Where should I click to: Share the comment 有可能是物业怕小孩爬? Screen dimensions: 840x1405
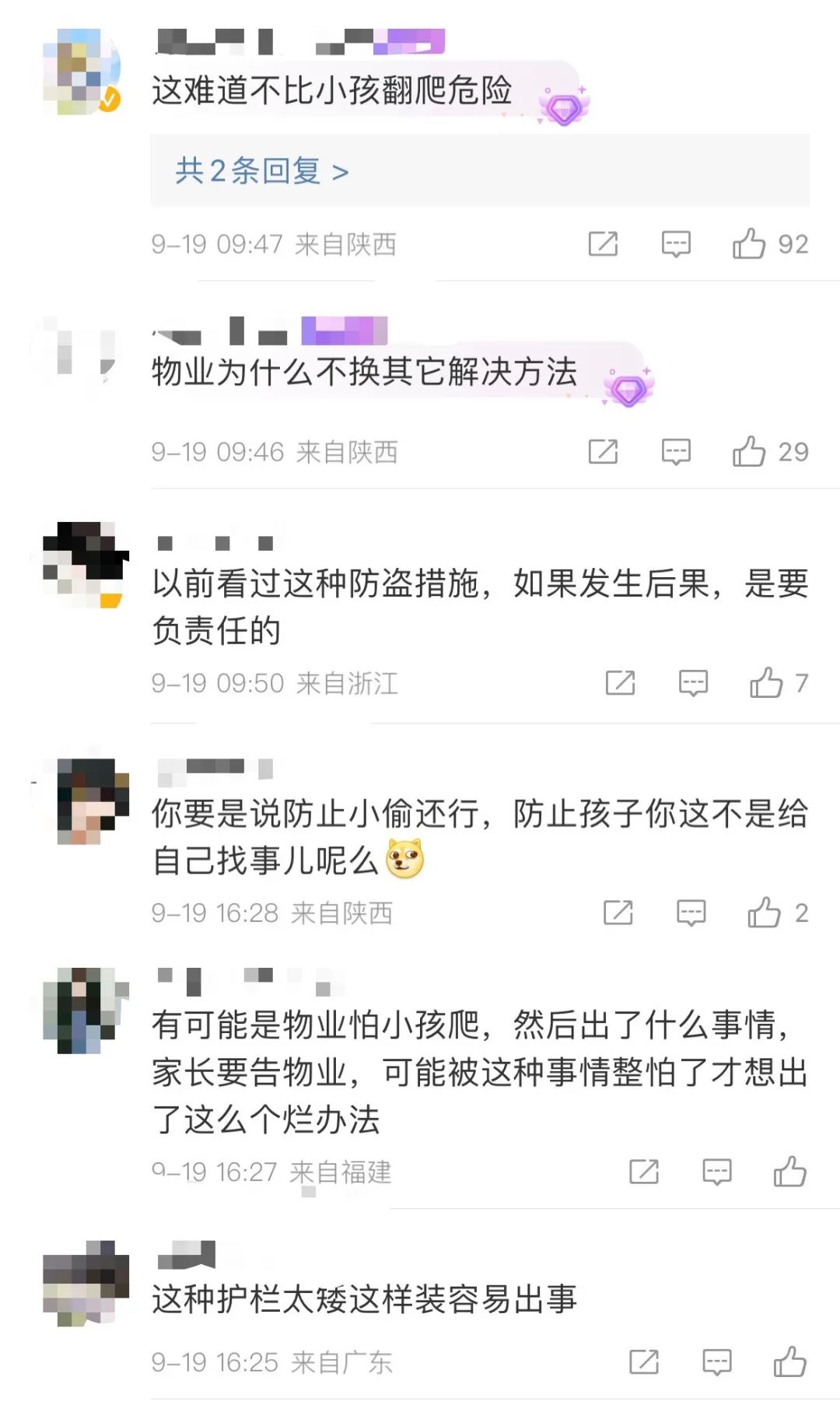point(643,1171)
